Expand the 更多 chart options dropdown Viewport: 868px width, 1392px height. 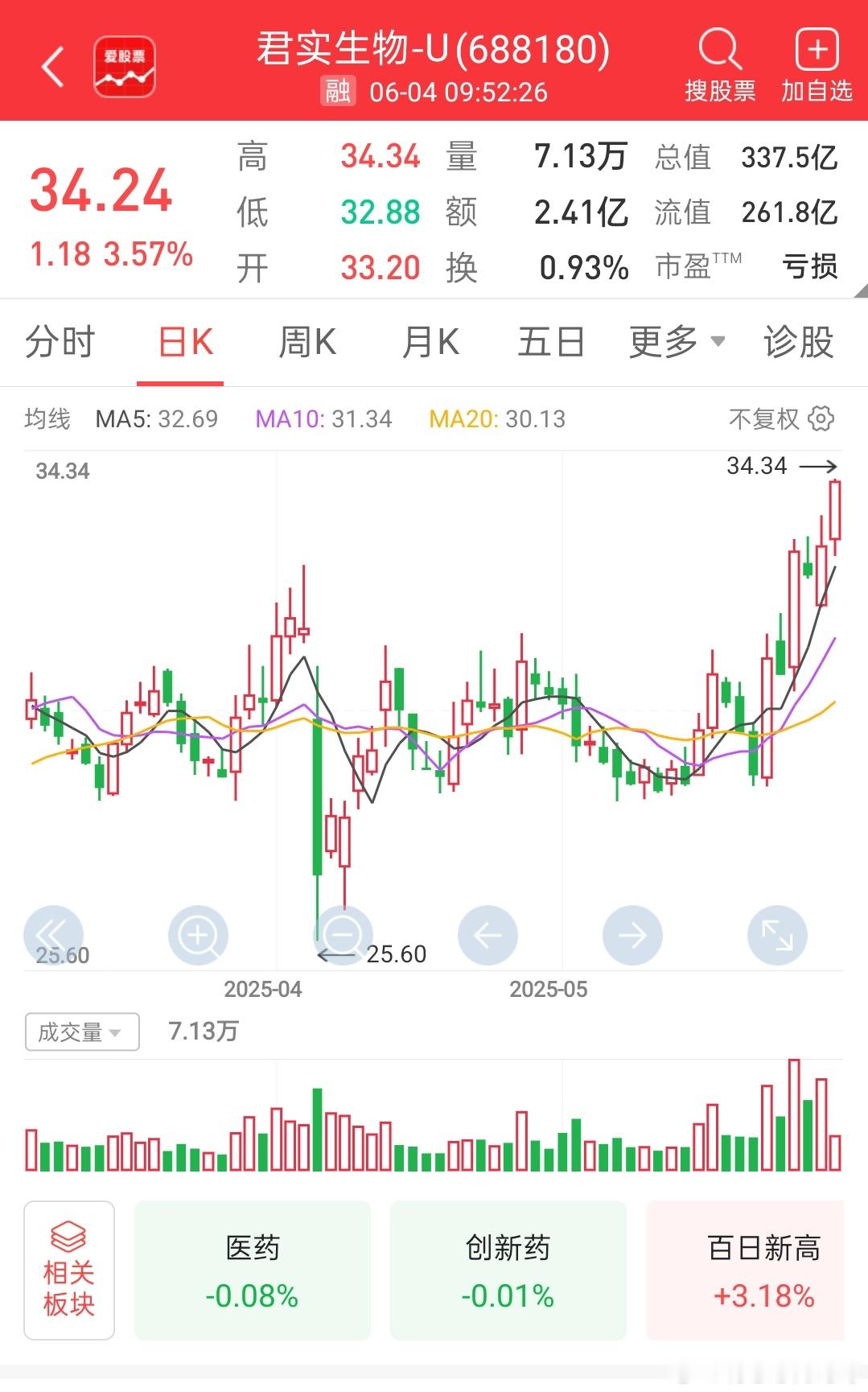[677, 342]
